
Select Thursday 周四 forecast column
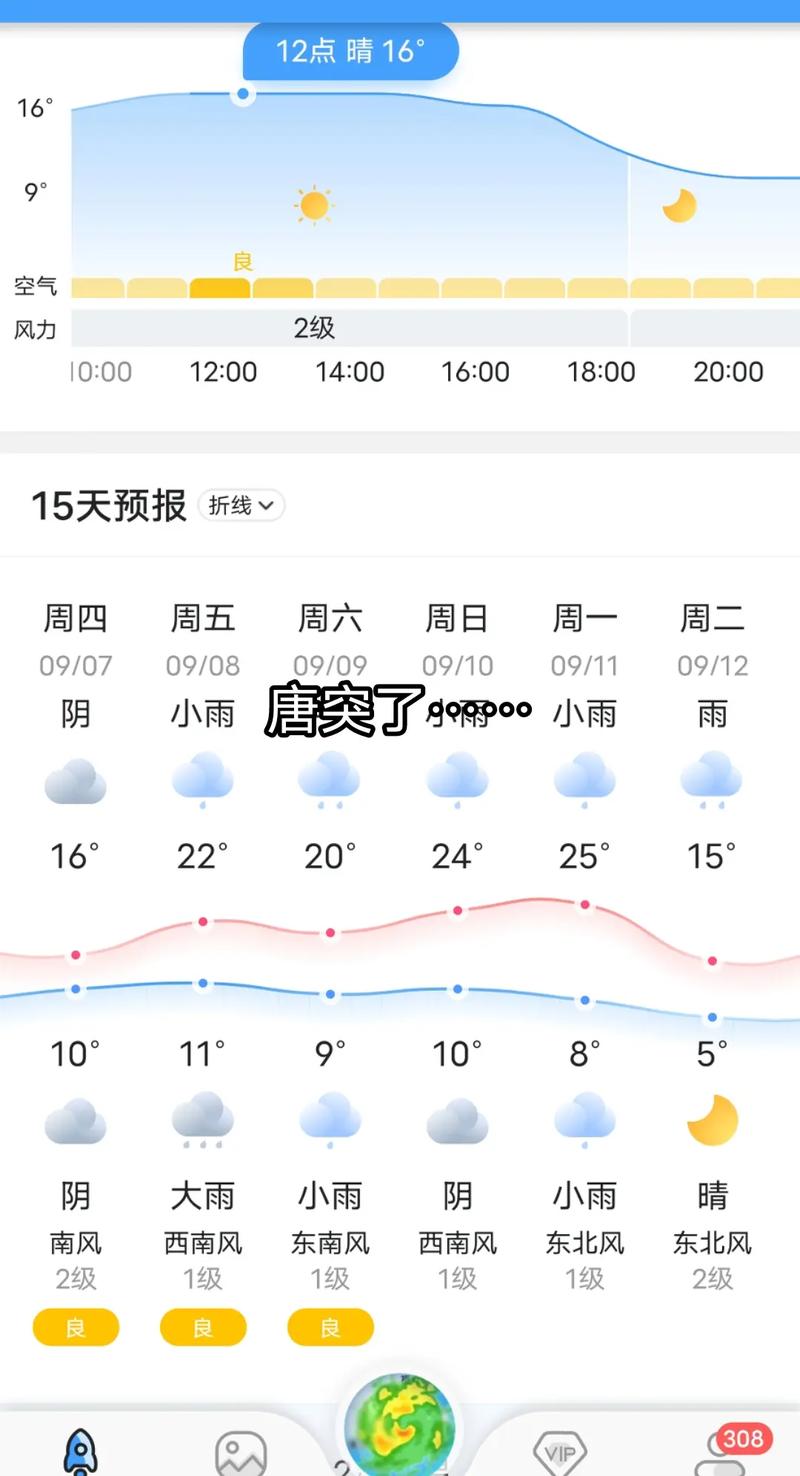(76, 619)
